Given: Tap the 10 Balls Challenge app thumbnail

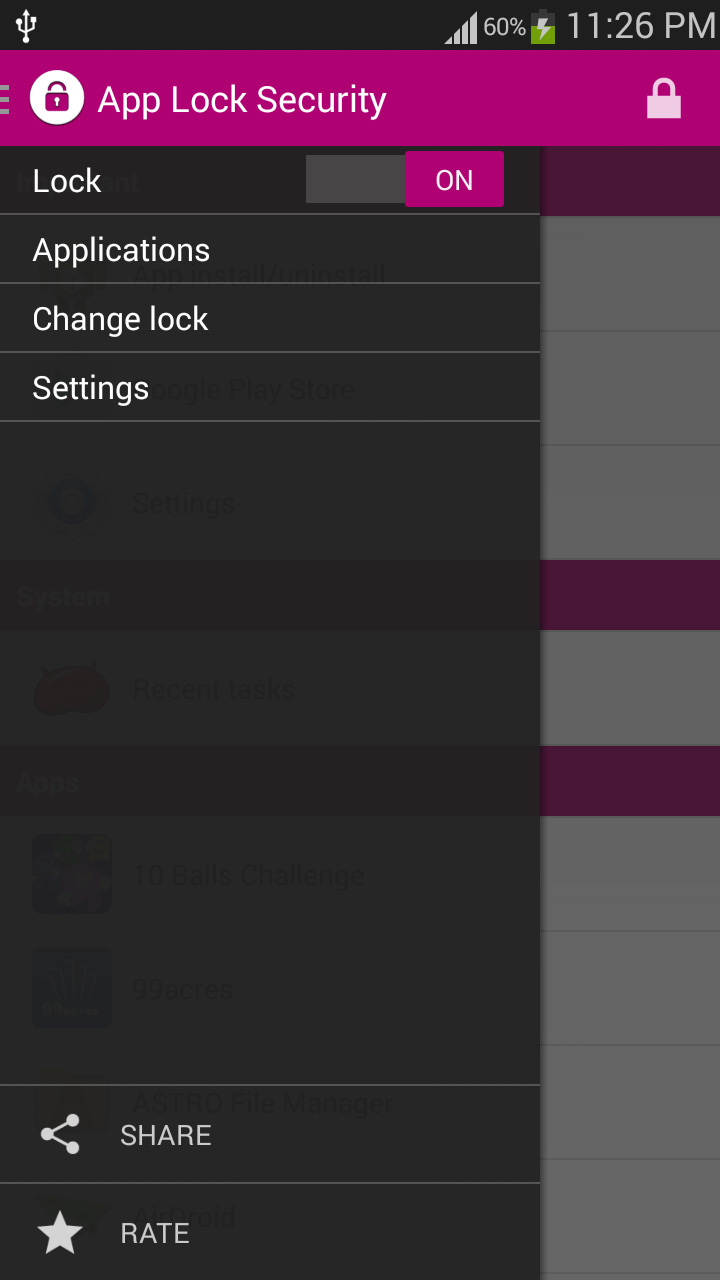Looking at the screenshot, I should pyautogui.click(x=72, y=874).
